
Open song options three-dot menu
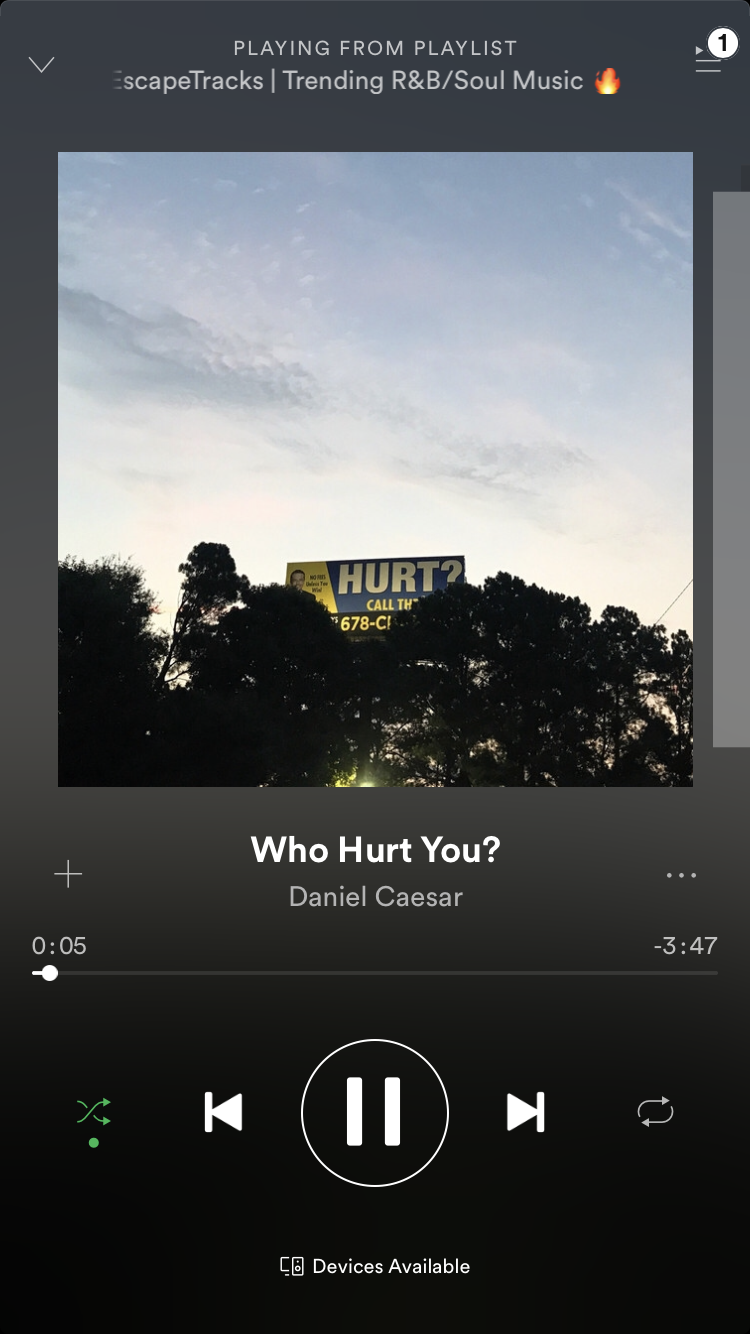pyautogui.click(x=681, y=875)
